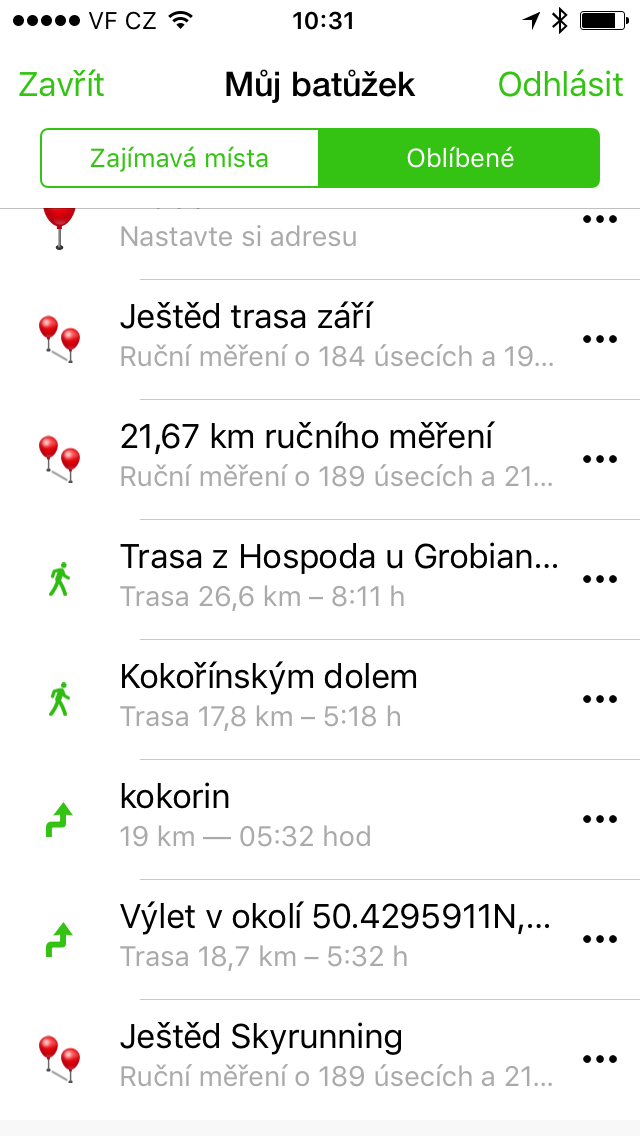
Task: Select the Oblíbené tab
Action: (460, 158)
